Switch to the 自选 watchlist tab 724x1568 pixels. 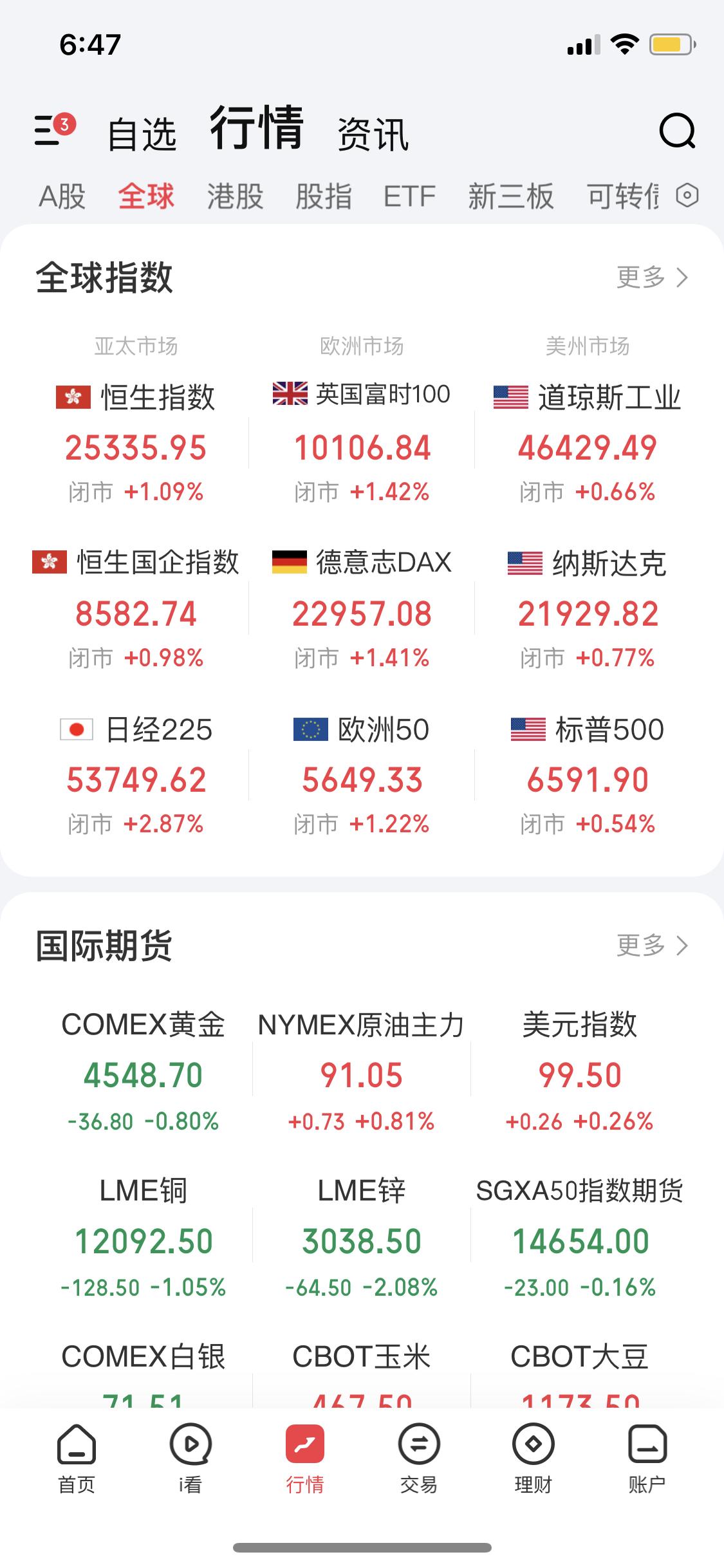tap(143, 133)
